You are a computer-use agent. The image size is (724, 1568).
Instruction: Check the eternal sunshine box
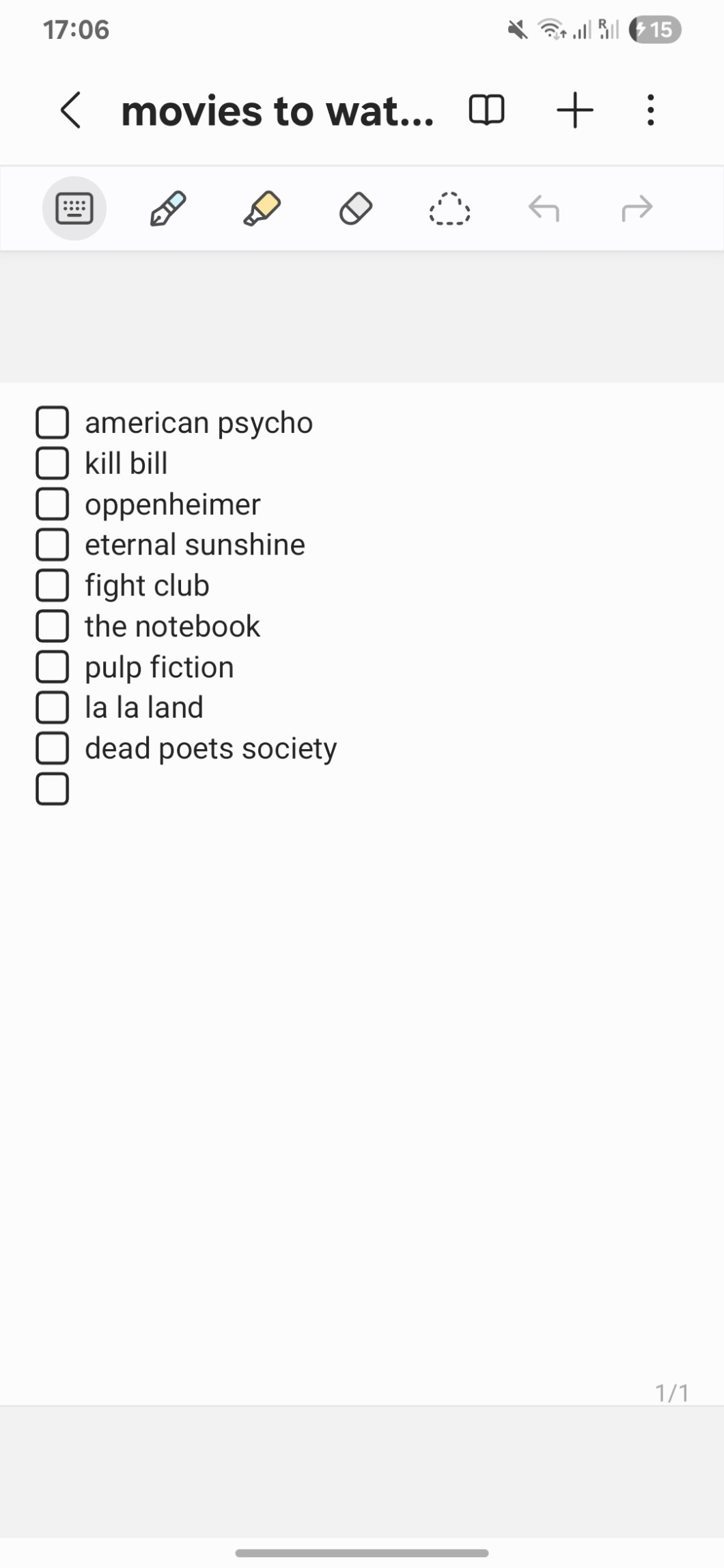click(x=53, y=544)
